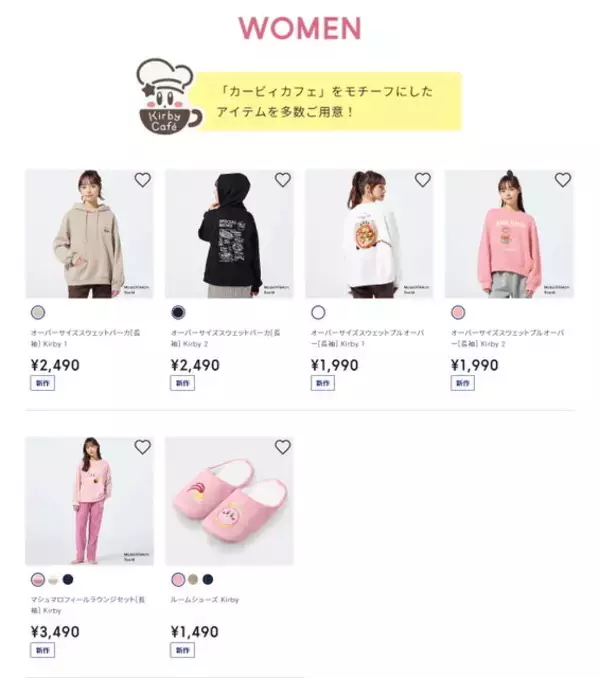The height and width of the screenshot is (678, 600).
Task: Select navy color for the lounge set
Action: click(68, 579)
